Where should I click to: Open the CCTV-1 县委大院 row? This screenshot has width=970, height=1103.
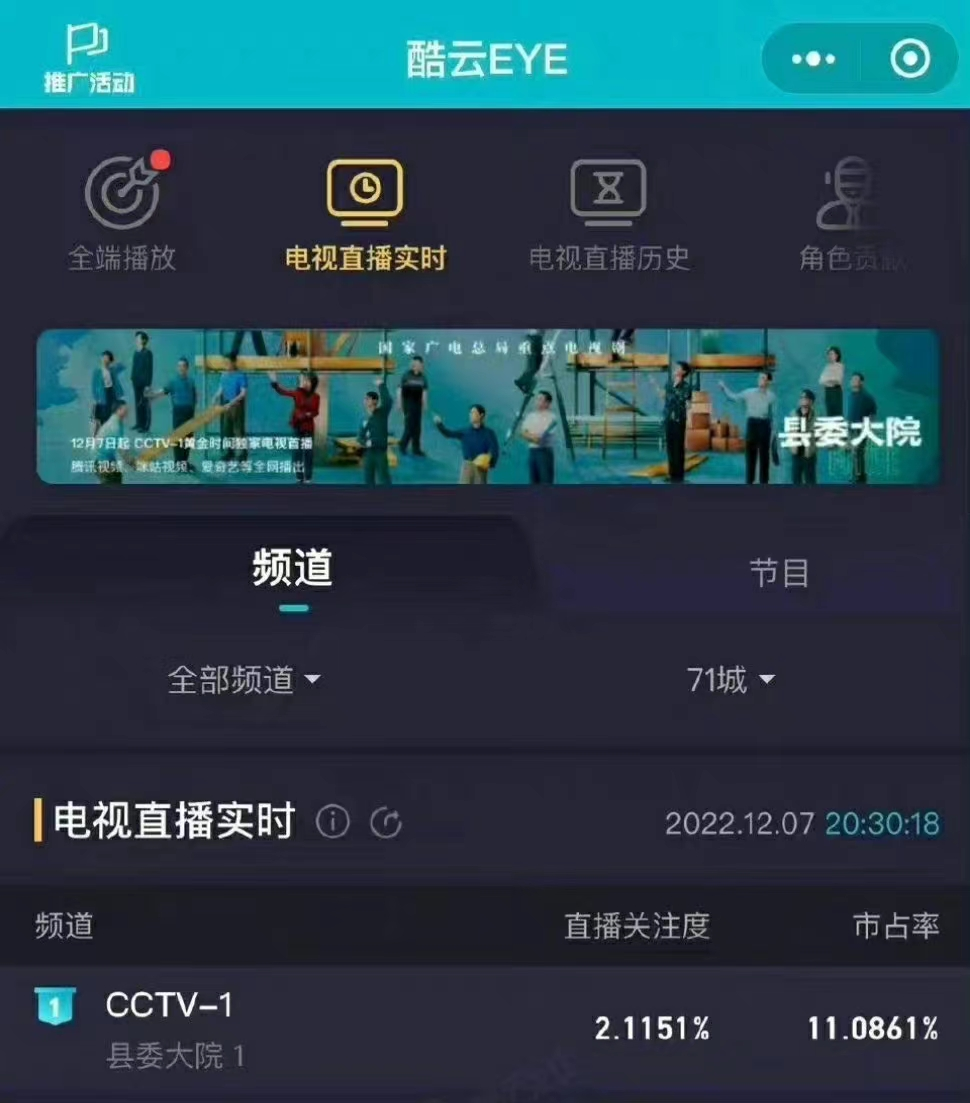[x=485, y=1030]
